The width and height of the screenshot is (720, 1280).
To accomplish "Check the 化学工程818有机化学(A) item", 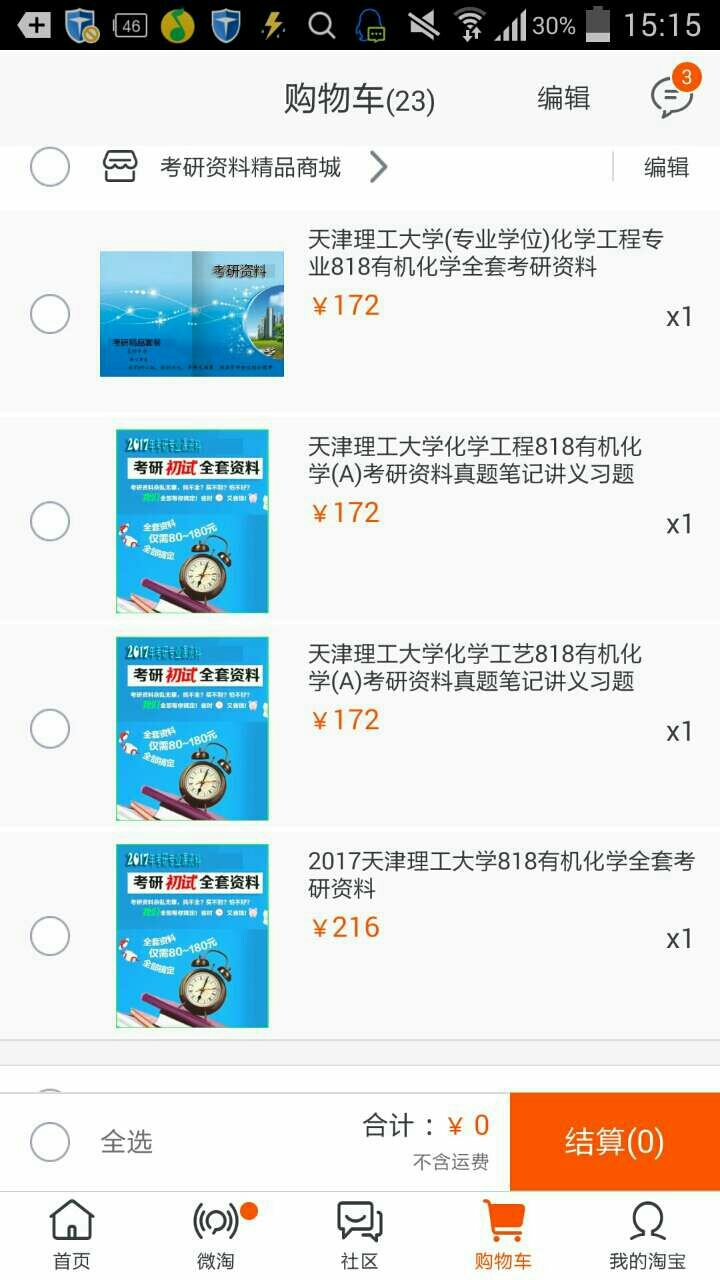I will click(50, 522).
